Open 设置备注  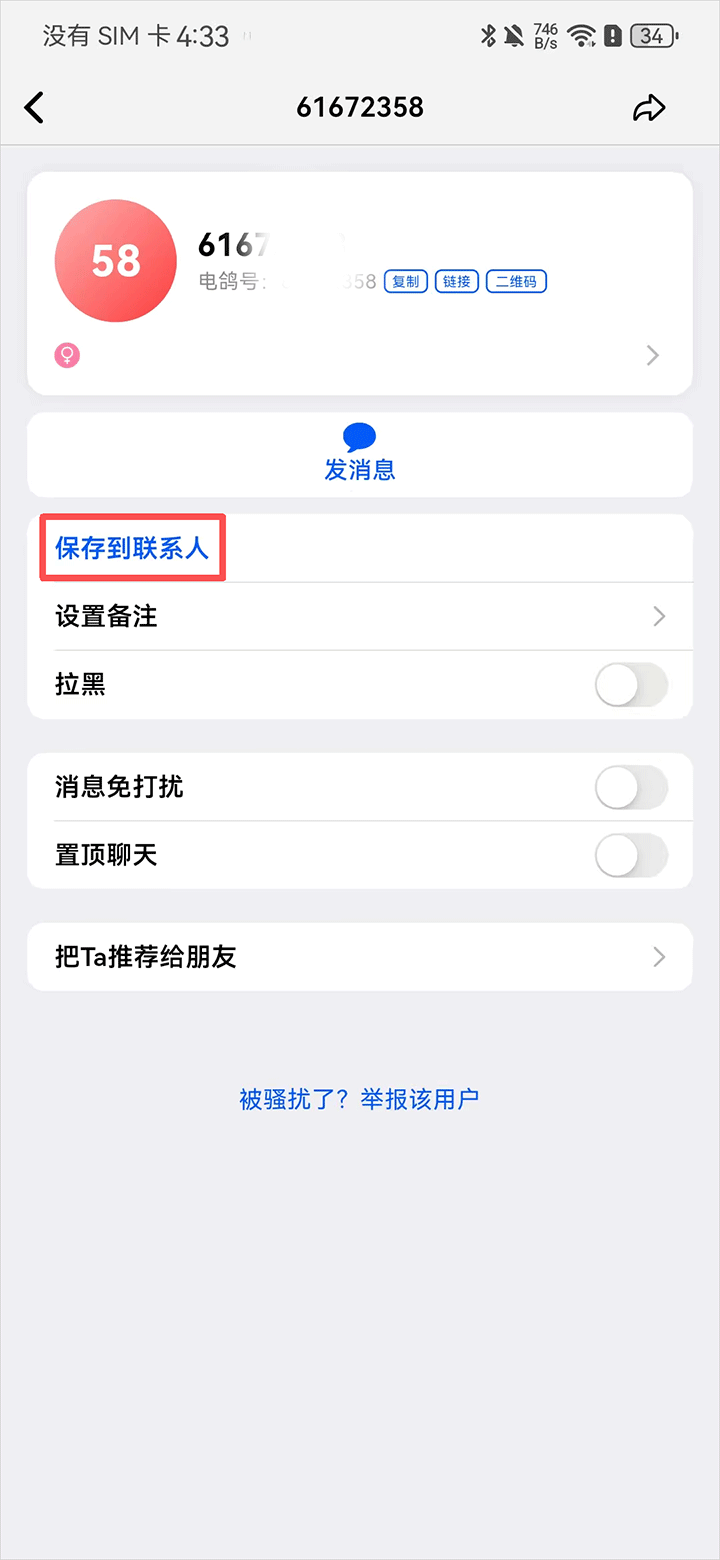[x=360, y=617]
